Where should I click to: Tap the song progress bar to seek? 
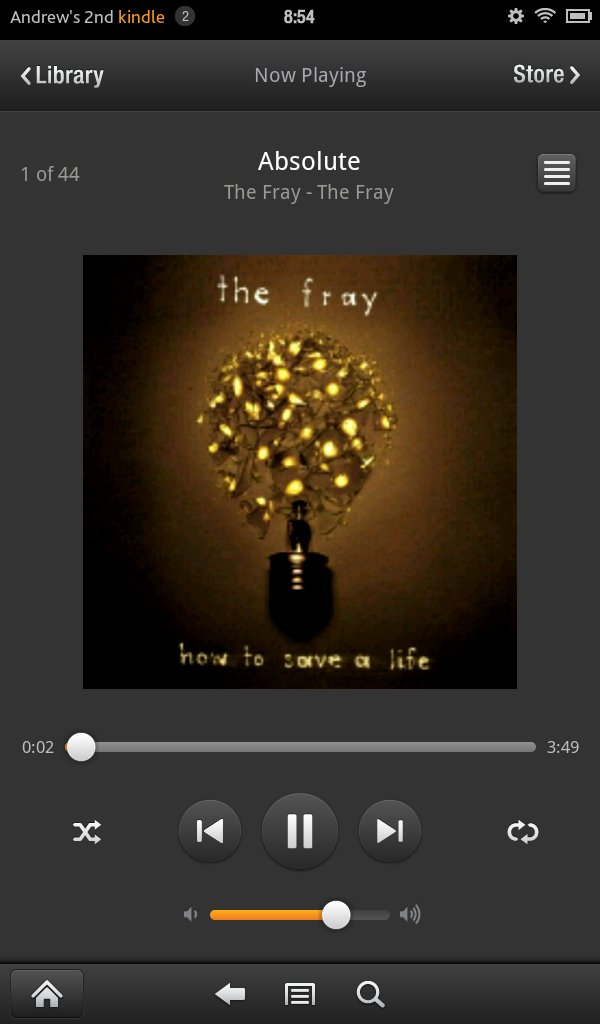(300, 747)
